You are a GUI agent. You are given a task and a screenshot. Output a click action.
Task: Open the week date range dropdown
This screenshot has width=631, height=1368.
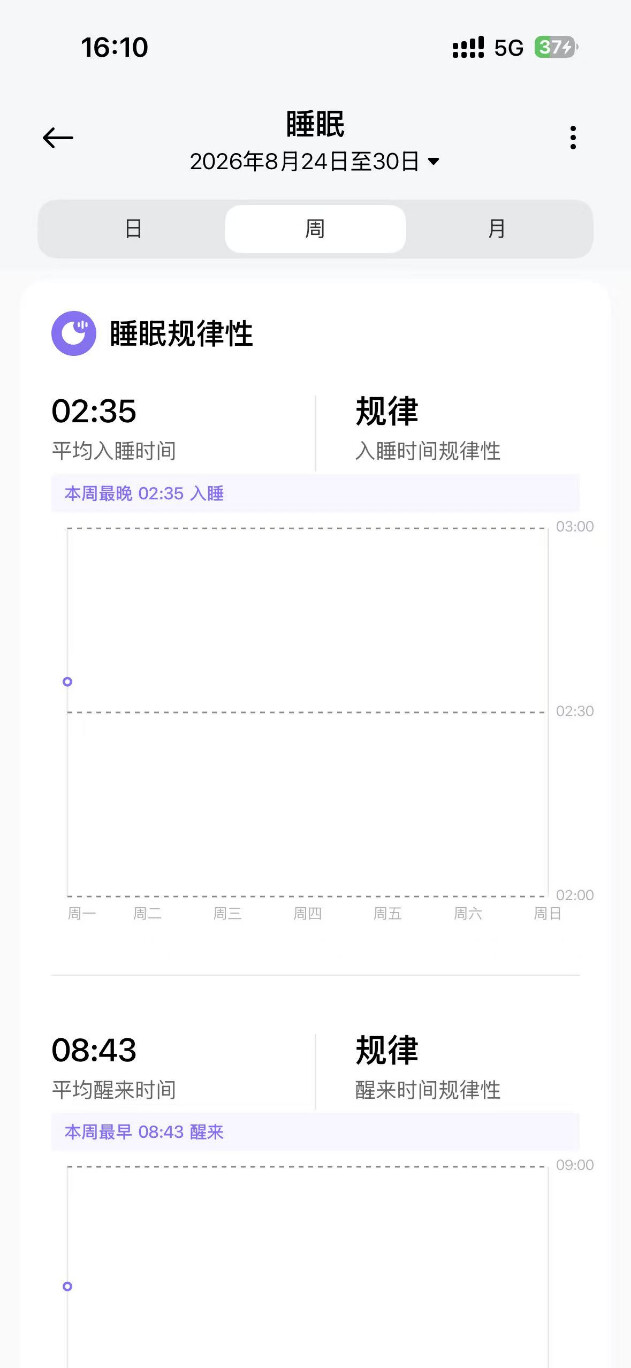point(315,161)
